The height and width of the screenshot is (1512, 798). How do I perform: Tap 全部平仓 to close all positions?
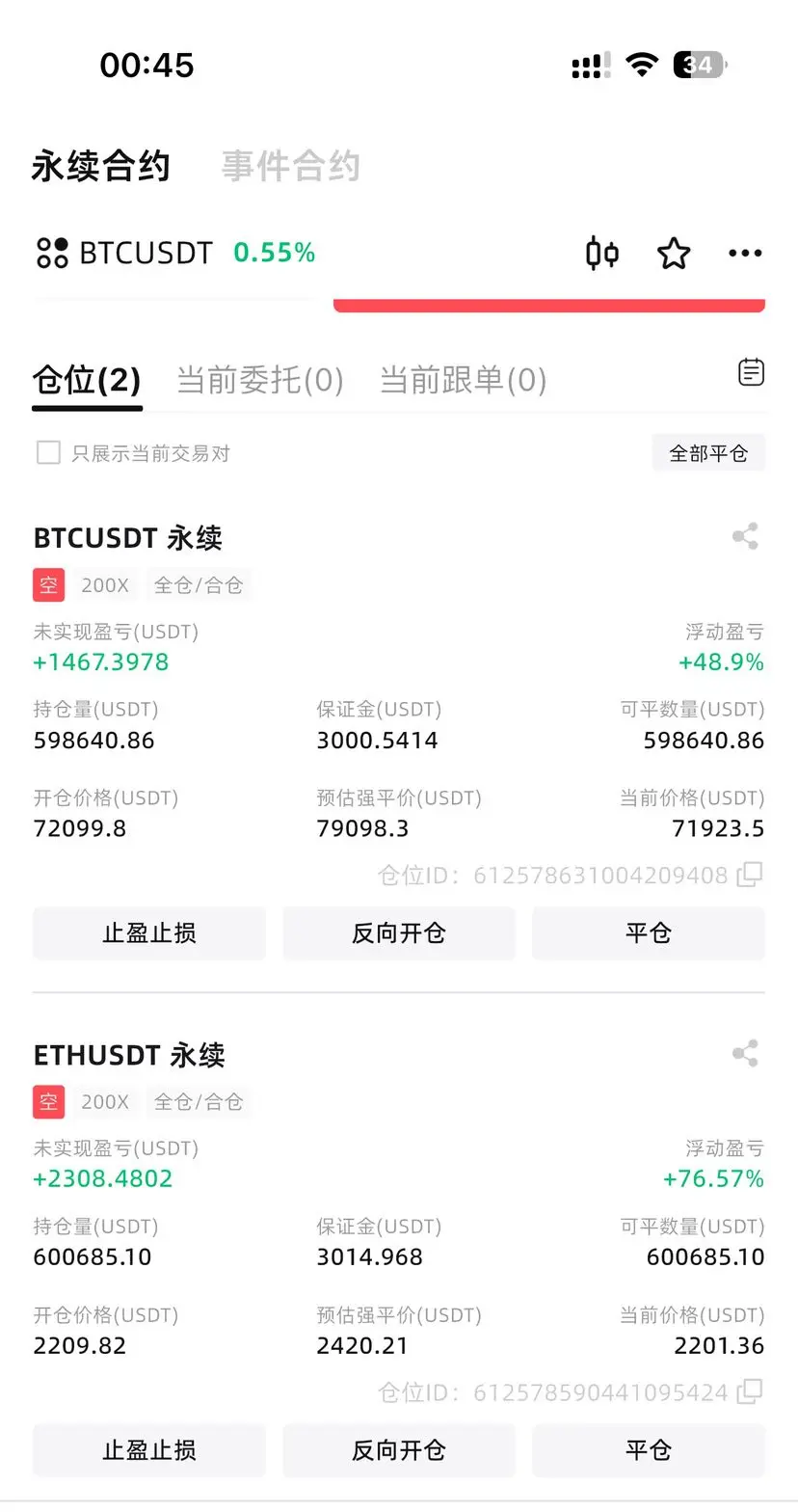click(x=708, y=453)
